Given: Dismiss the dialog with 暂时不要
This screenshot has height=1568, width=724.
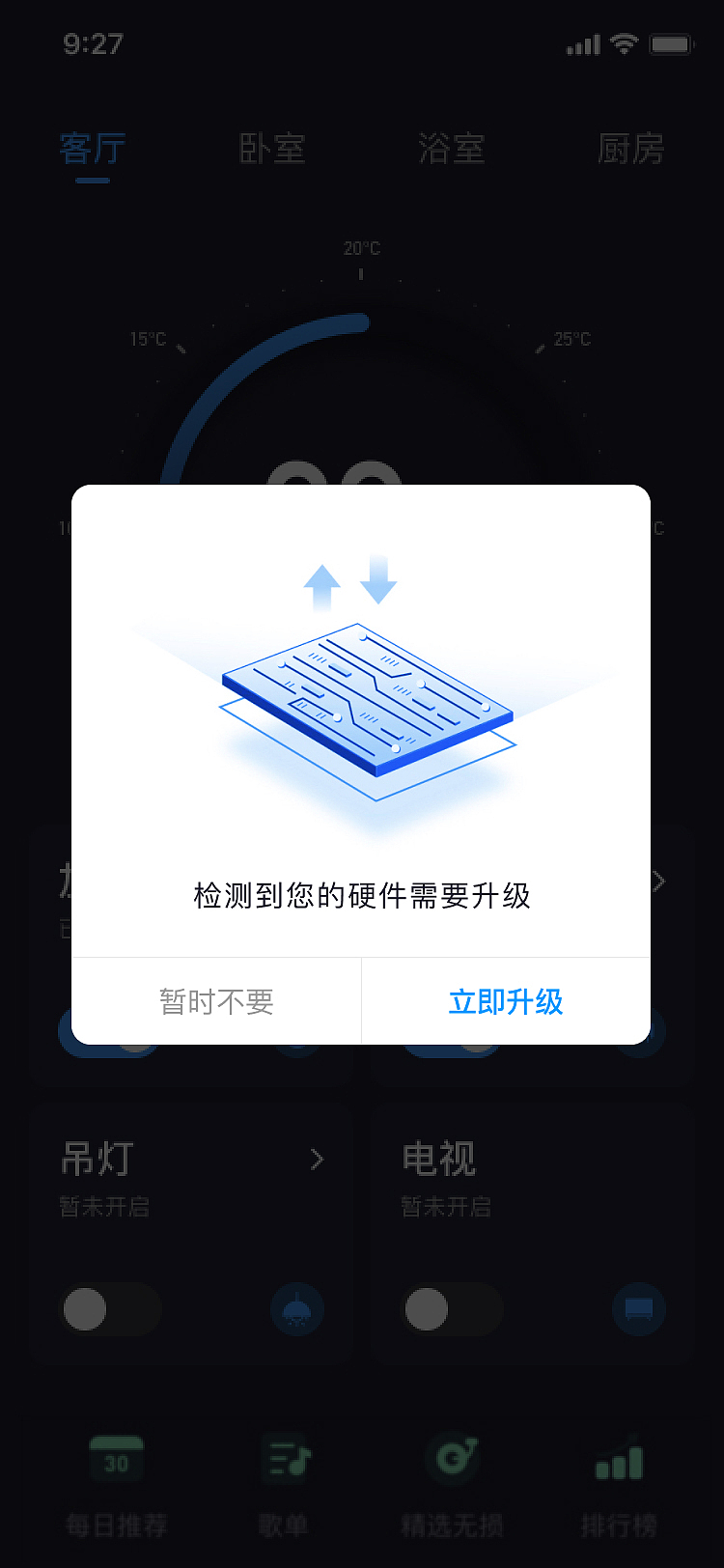Looking at the screenshot, I should click(214, 1002).
